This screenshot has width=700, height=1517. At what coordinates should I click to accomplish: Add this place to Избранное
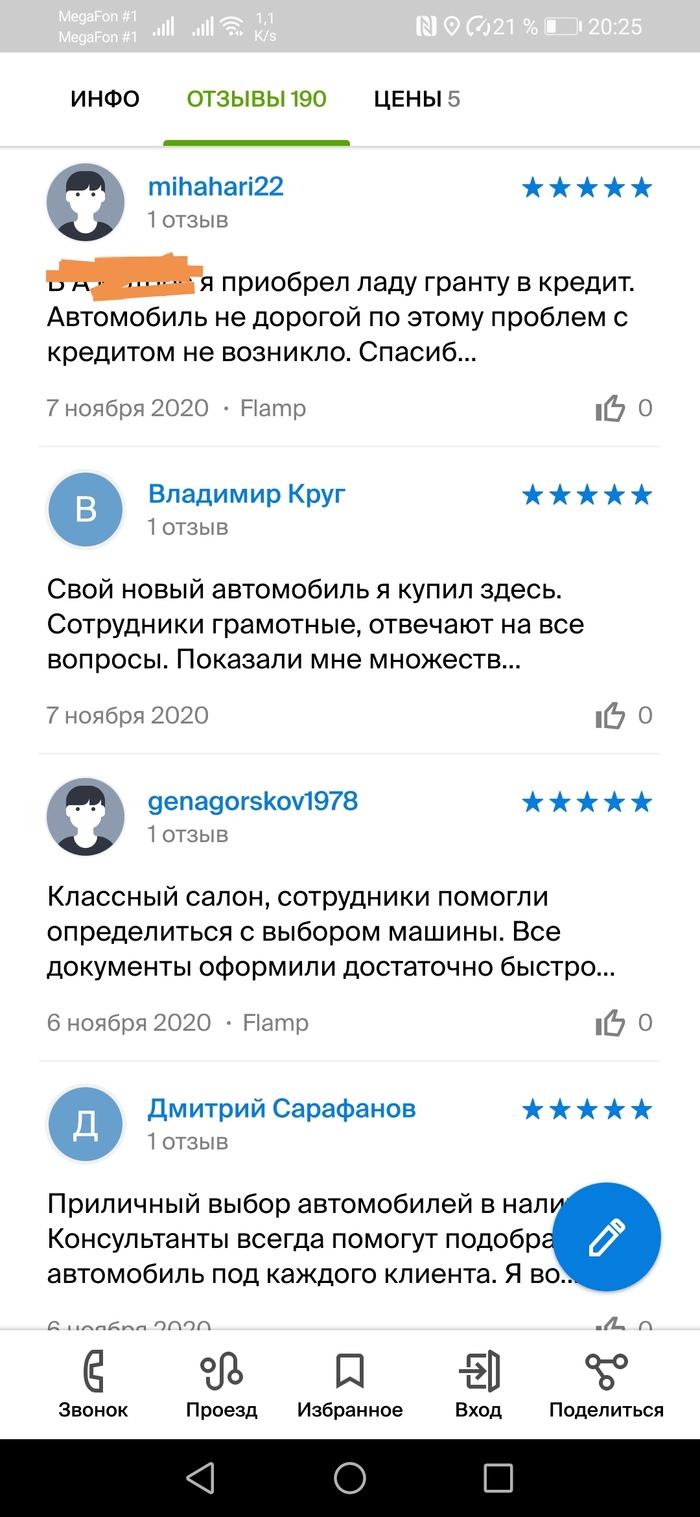pos(350,1384)
